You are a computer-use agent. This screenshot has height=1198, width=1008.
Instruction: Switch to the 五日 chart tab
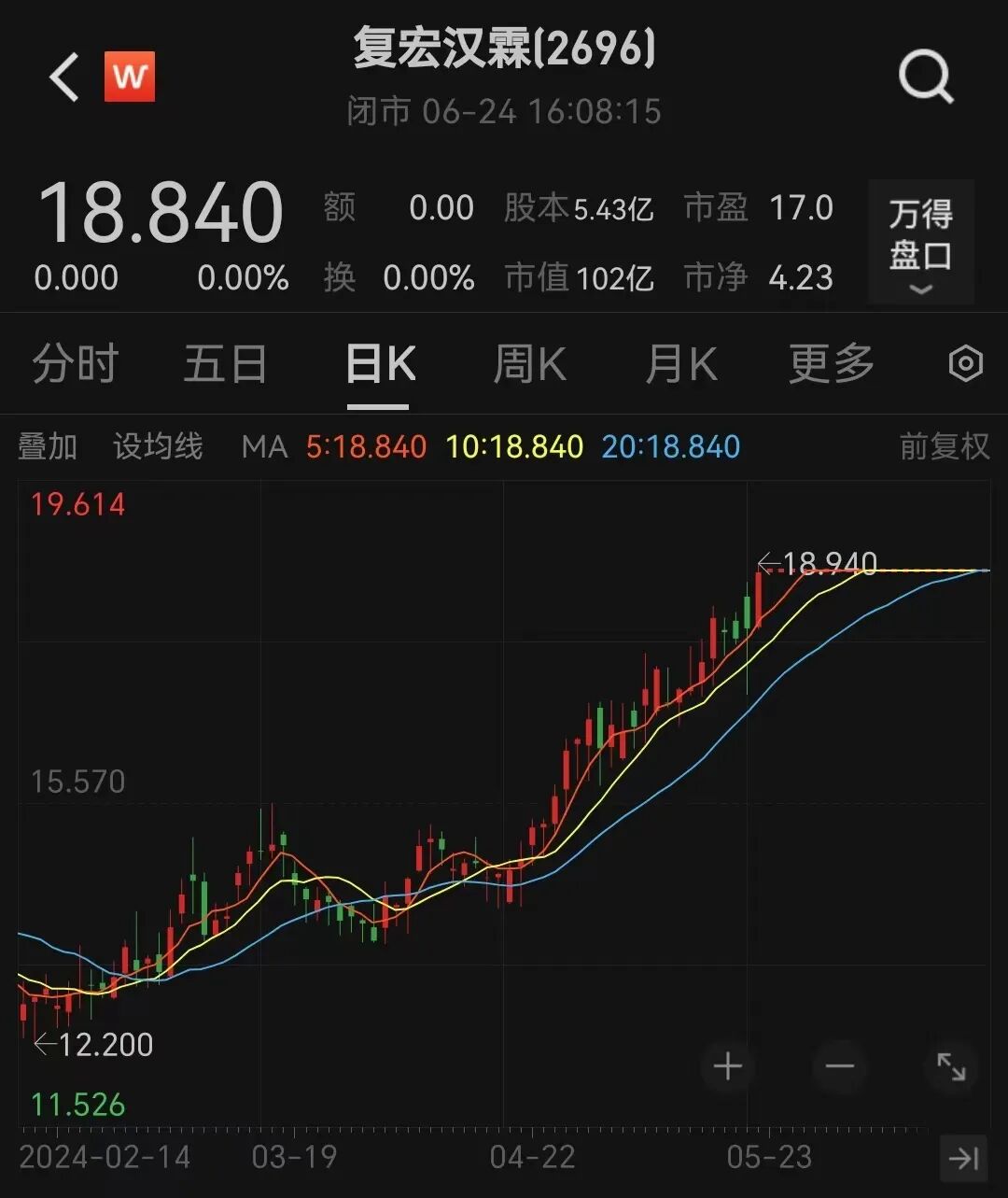(x=225, y=363)
